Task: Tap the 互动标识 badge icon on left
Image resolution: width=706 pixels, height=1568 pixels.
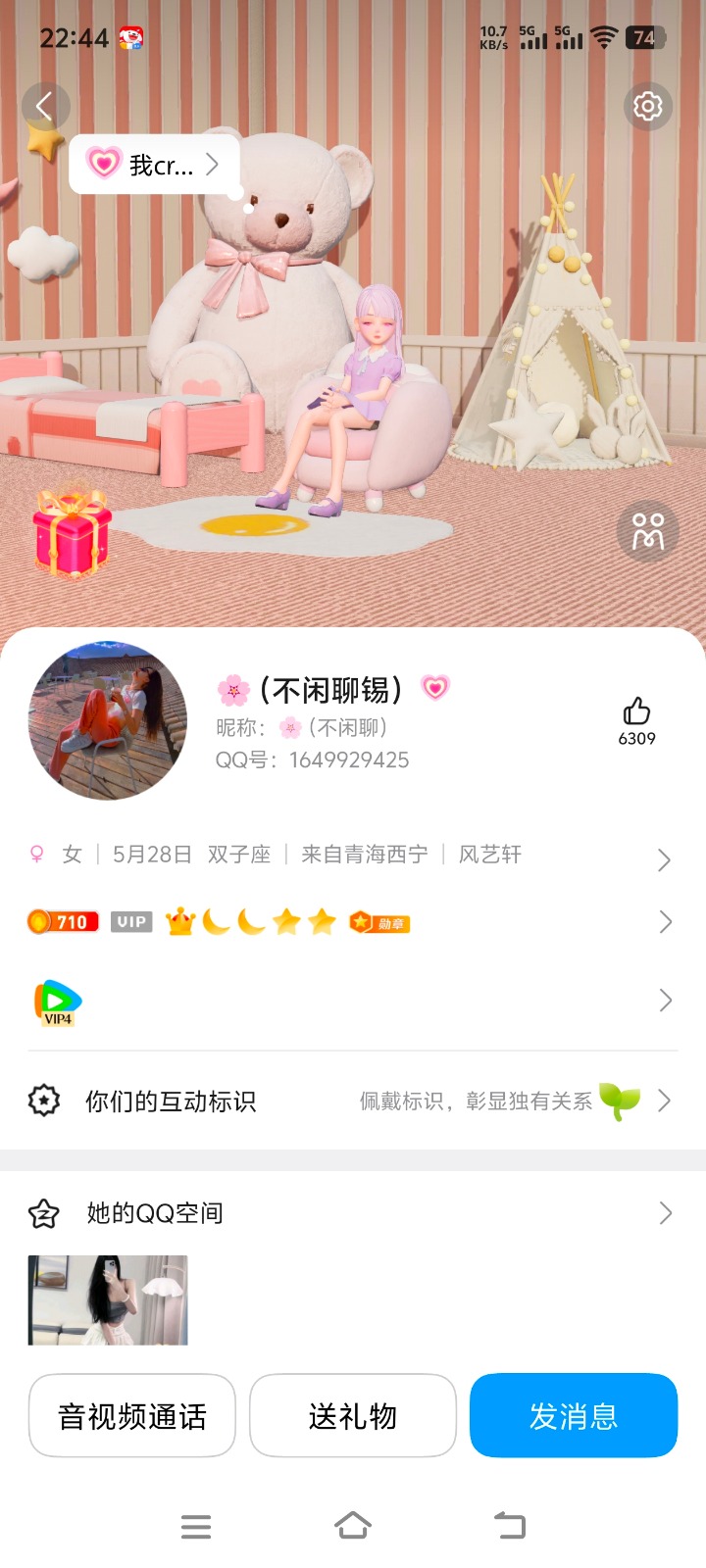Action: pyautogui.click(x=45, y=1101)
